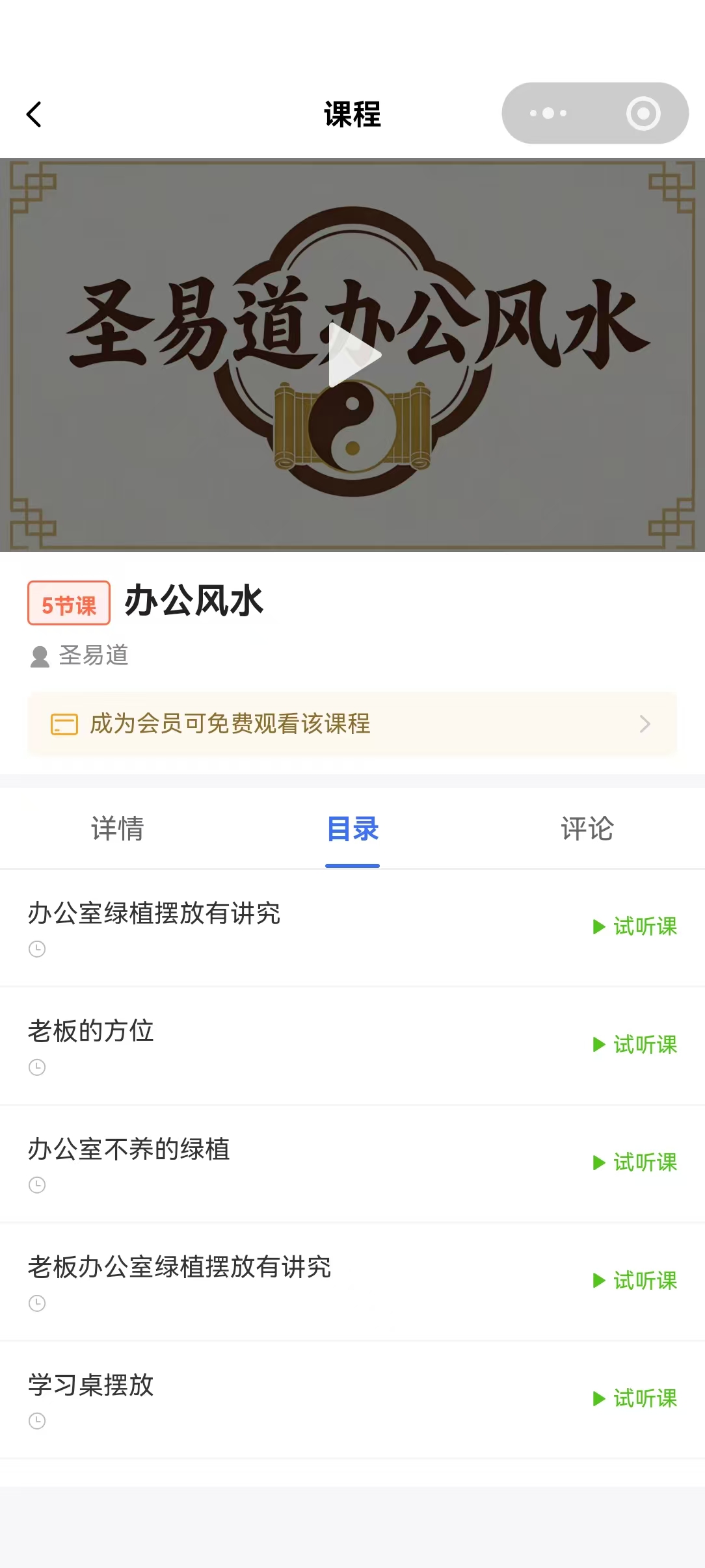Screen dimensions: 705x1568
Task: Open trial lesson 试听课 for 办公室绿植摆放有讲究
Action: (x=634, y=928)
